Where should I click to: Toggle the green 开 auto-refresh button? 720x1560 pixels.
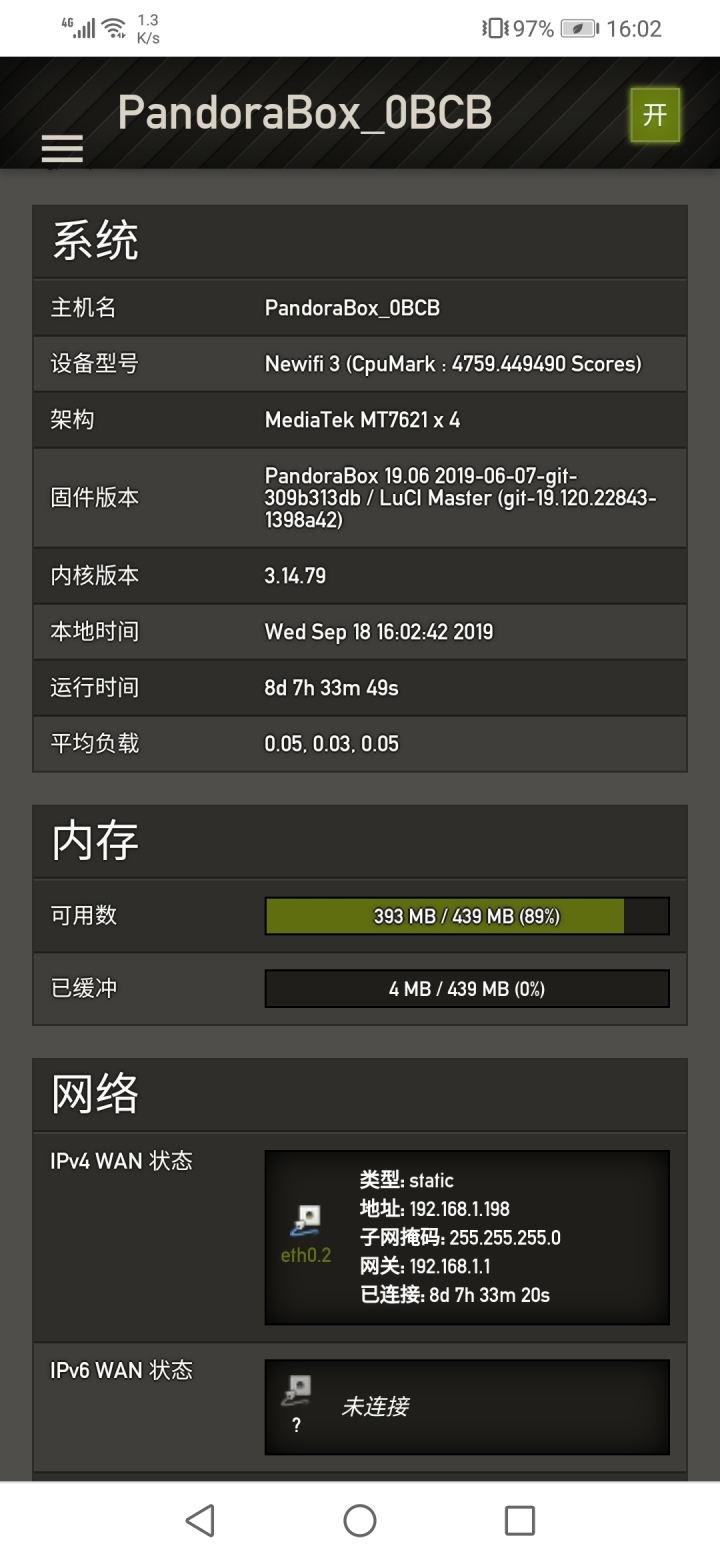tap(655, 114)
